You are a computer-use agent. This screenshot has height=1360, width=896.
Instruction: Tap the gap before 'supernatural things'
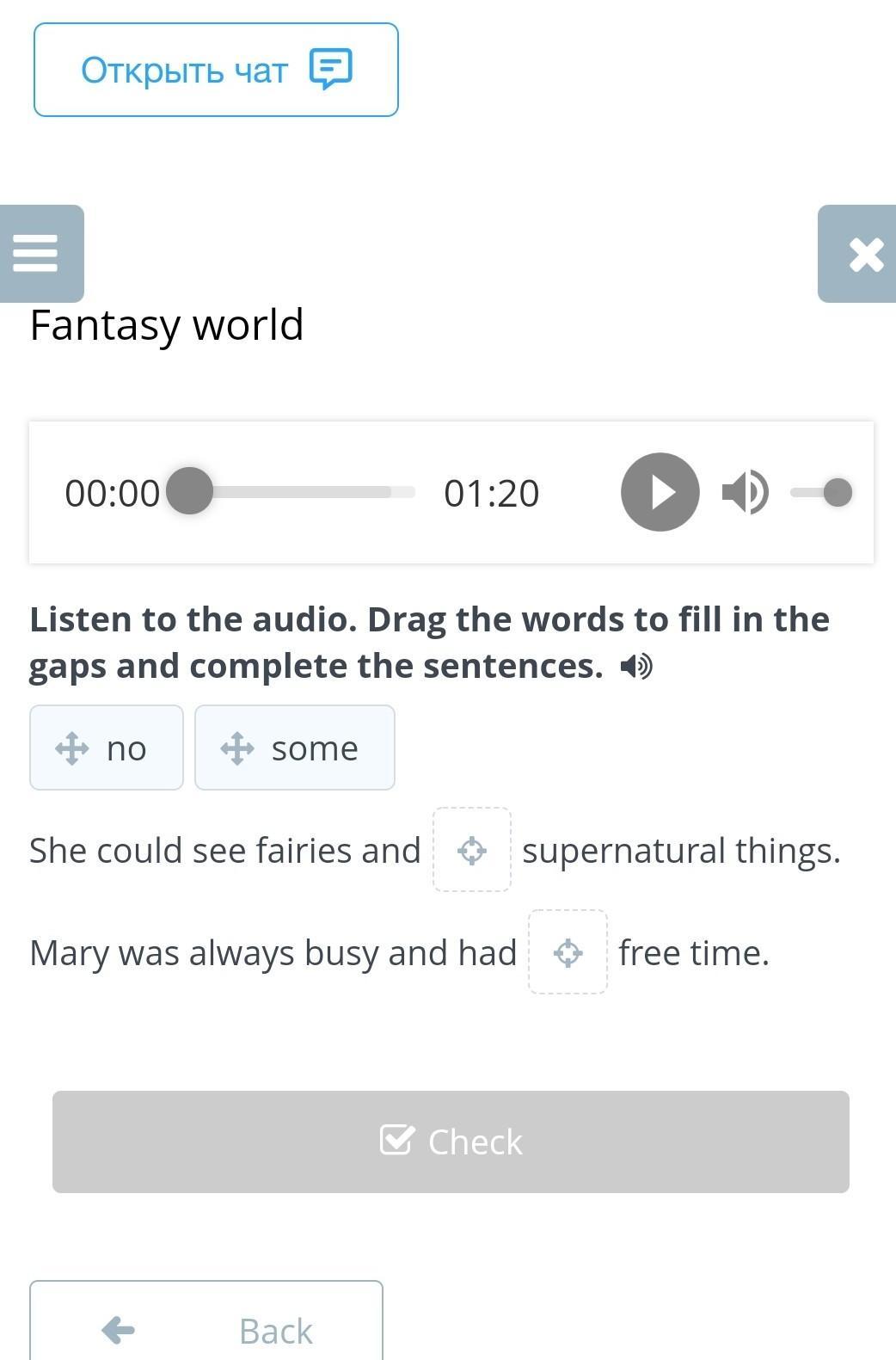[472, 850]
